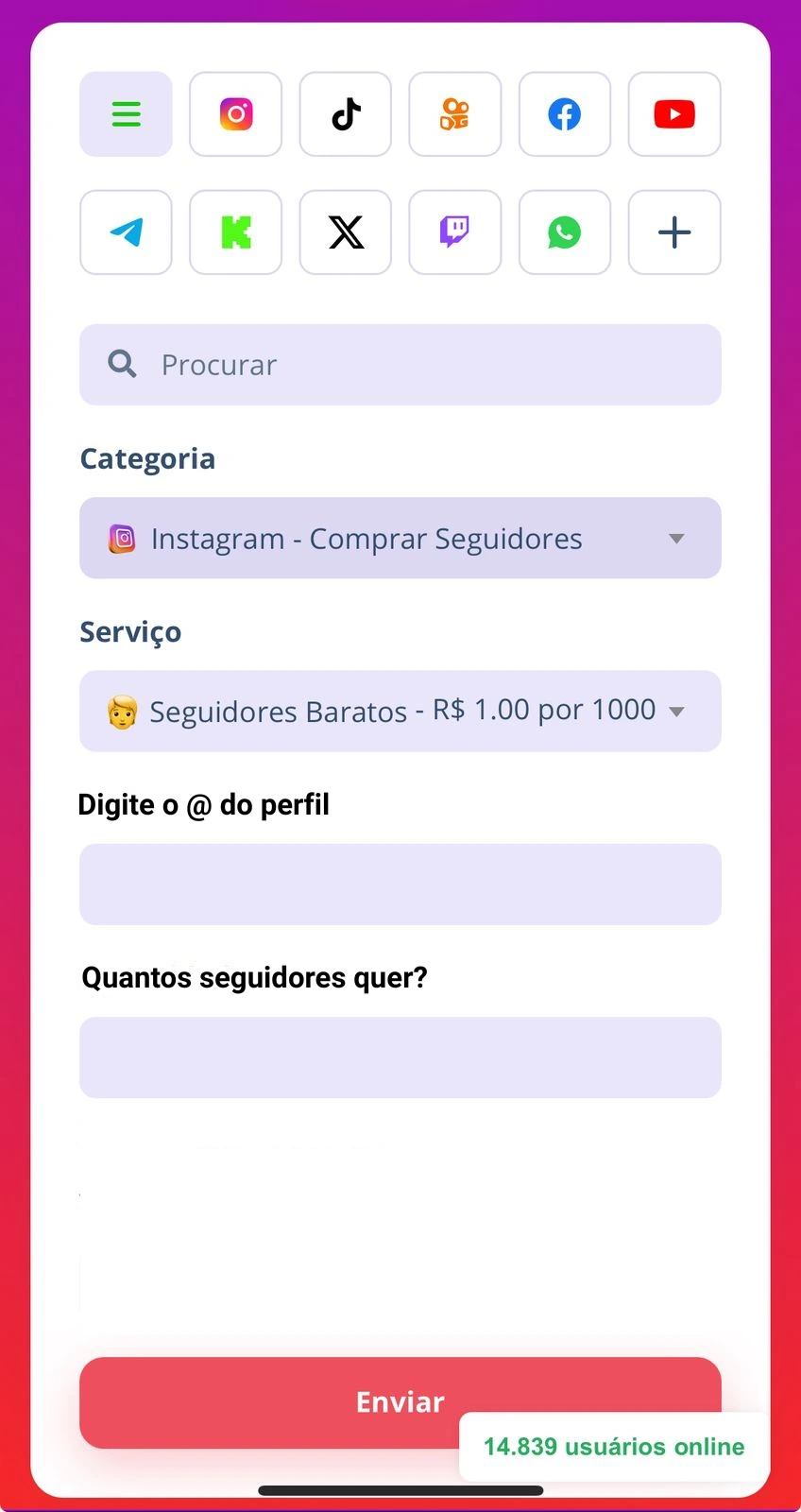Expand the Serviço dropdown

point(400,712)
